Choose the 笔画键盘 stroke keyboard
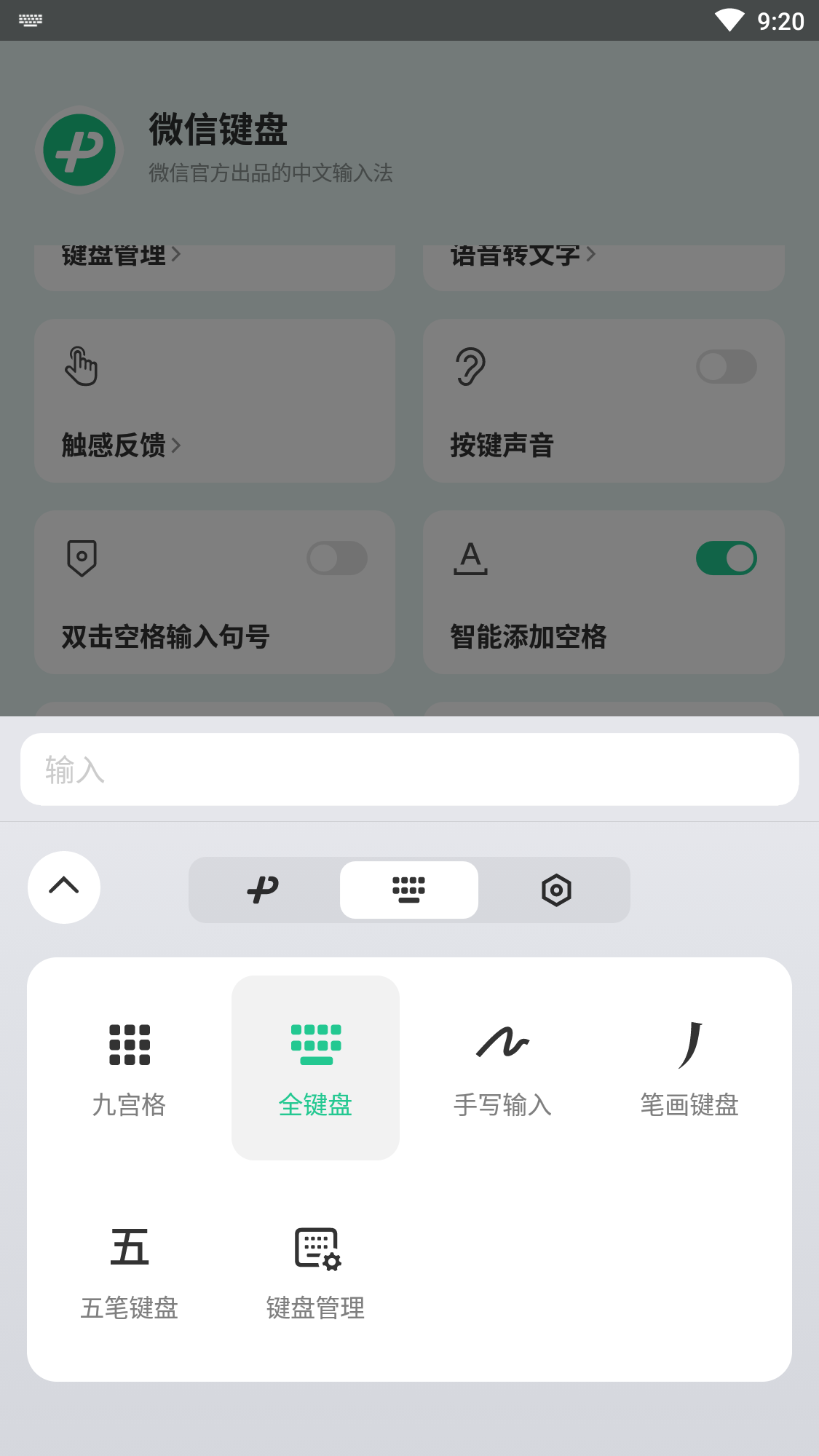 pyautogui.click(x=689, y=1068)
